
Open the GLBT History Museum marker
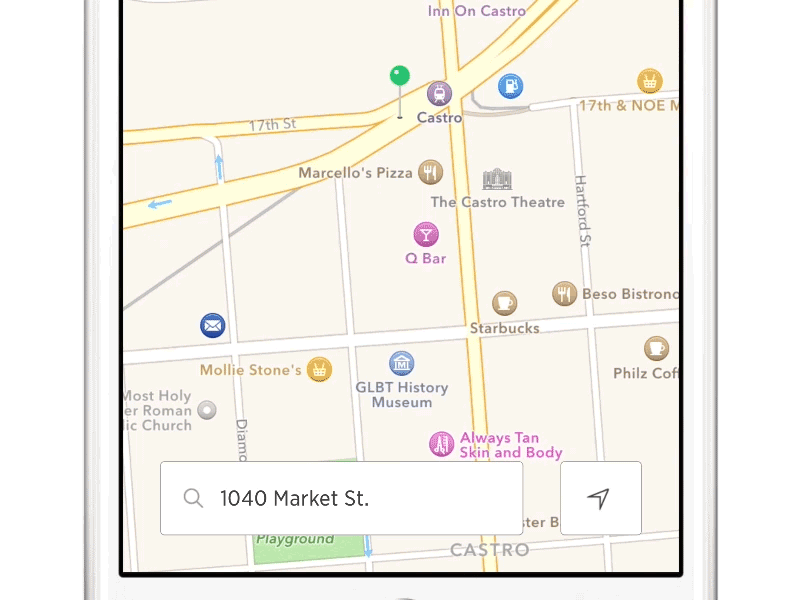pyautogui.click(x=402, y=363)
